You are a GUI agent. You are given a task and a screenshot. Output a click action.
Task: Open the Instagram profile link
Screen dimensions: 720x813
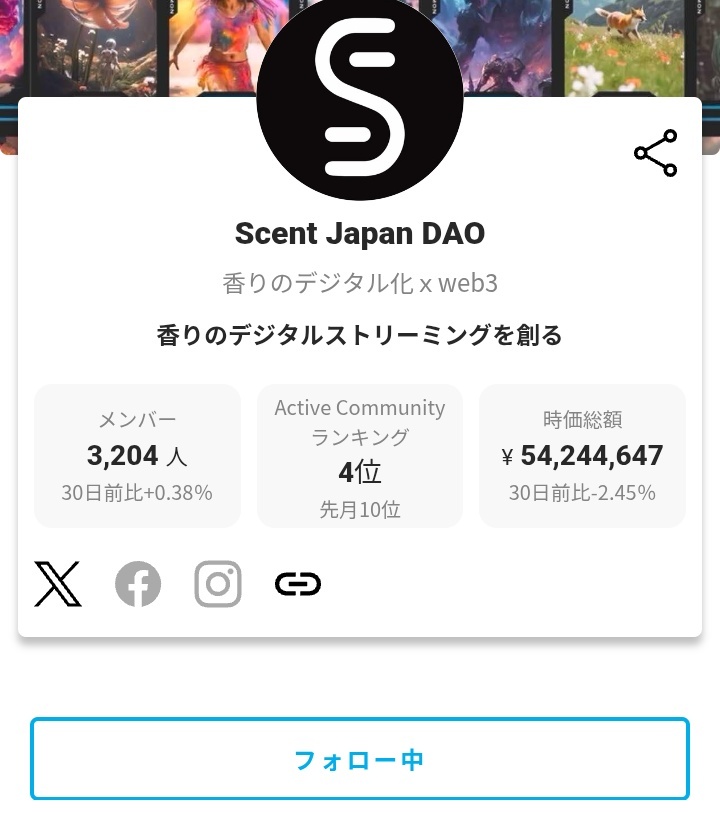pos(218,584)
